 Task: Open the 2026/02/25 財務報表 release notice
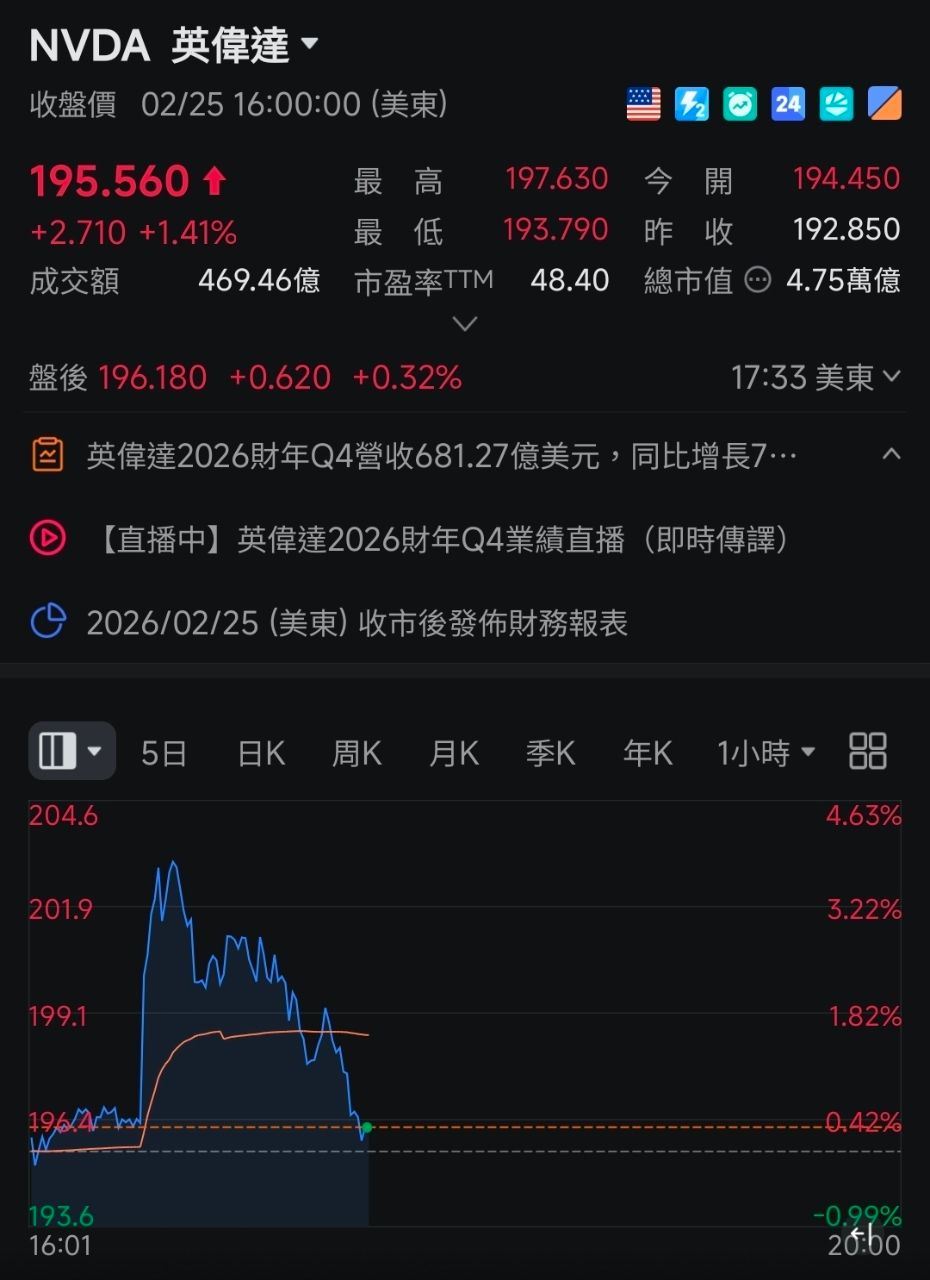pyautogui.click(x=356, y=623)
